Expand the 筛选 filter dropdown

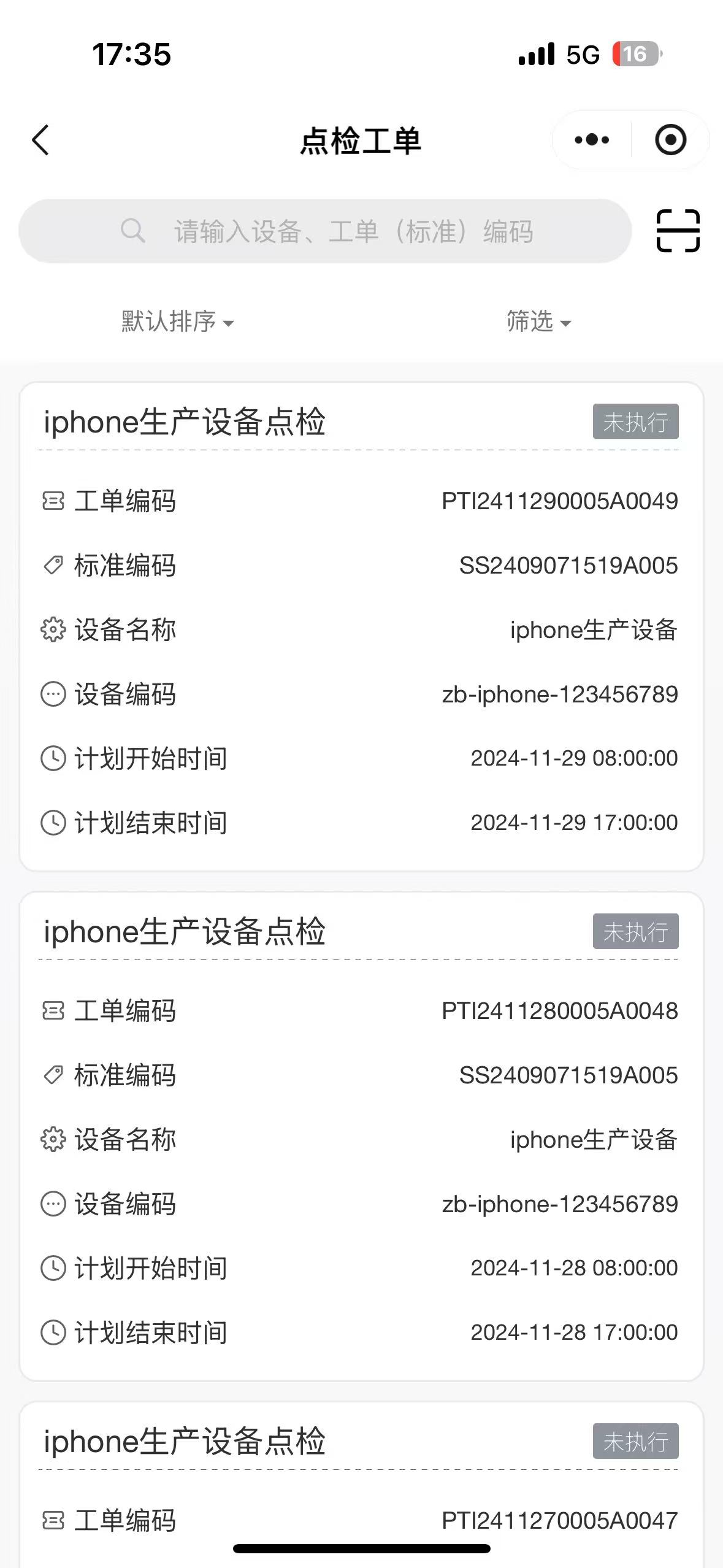pos(538,321)
